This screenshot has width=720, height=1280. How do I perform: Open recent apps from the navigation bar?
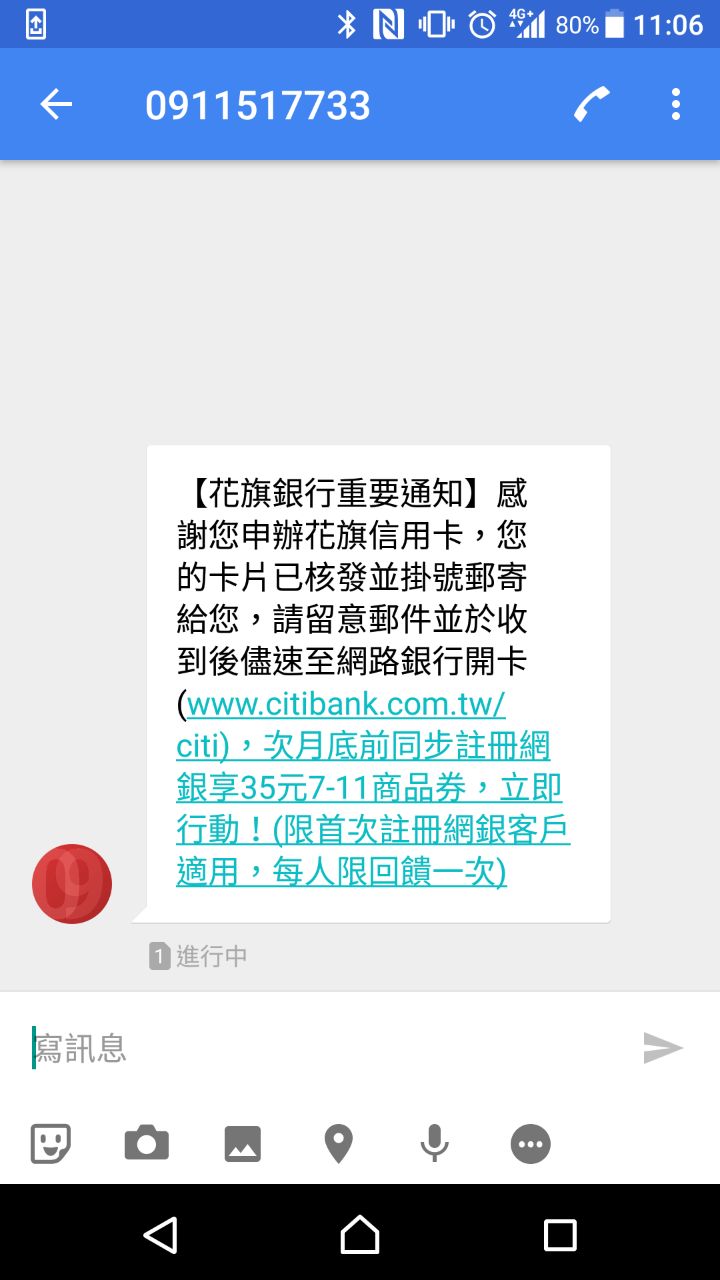pos(560,1235)
